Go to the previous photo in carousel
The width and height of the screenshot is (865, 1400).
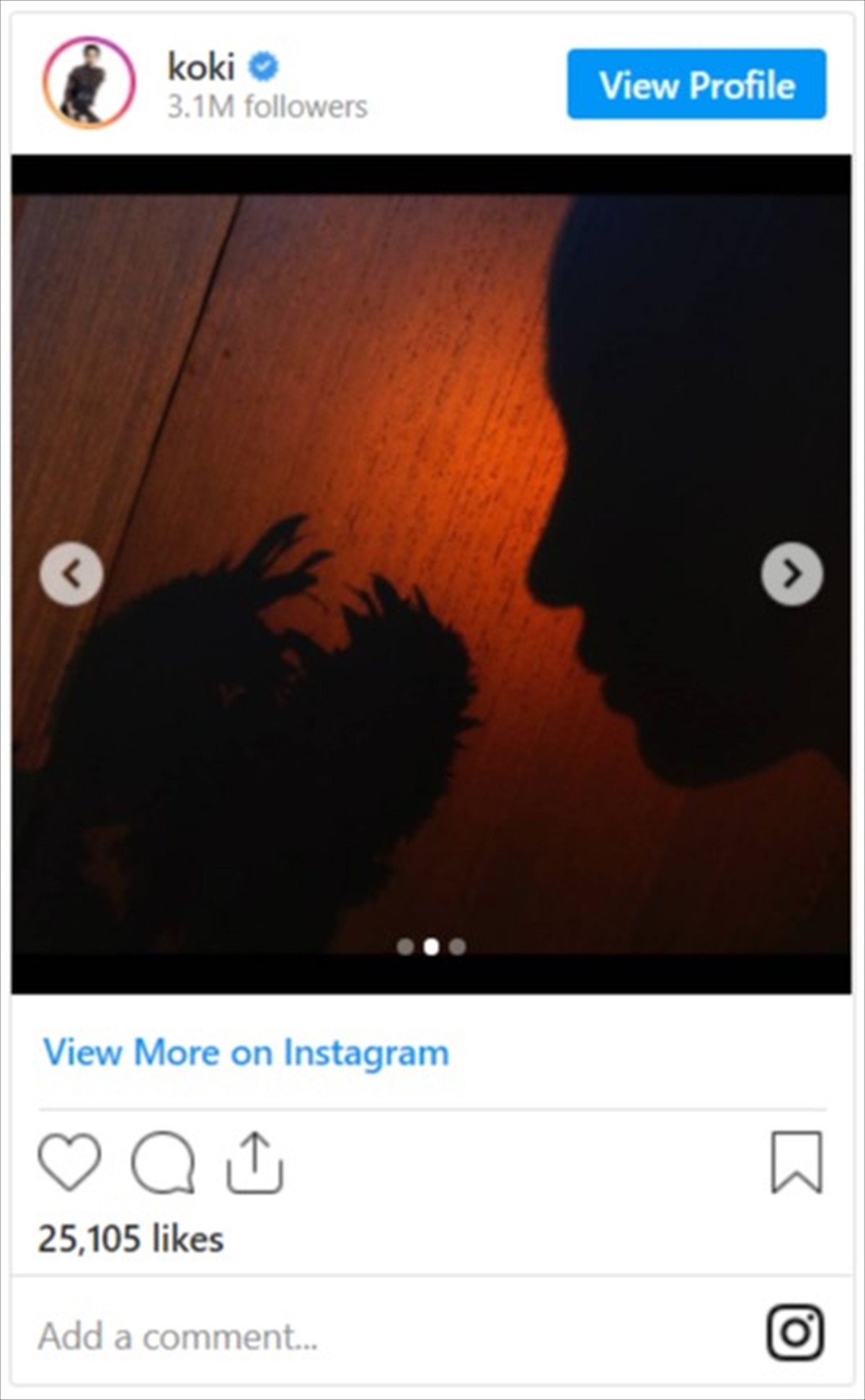(71, 574)
